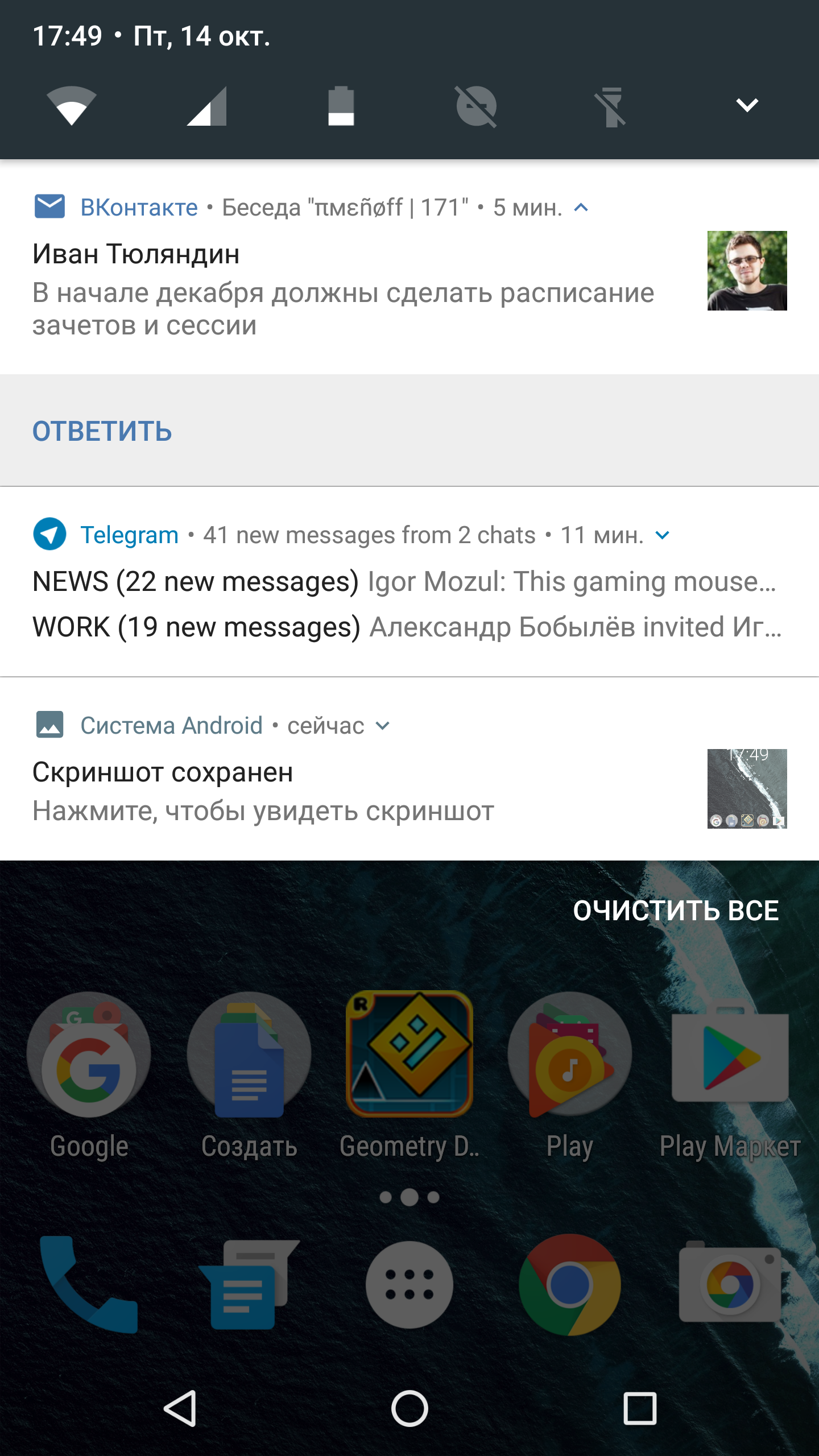Expand the quick settings panel
The height and width of the screenshot is (1456, 819).
(747, 105)
